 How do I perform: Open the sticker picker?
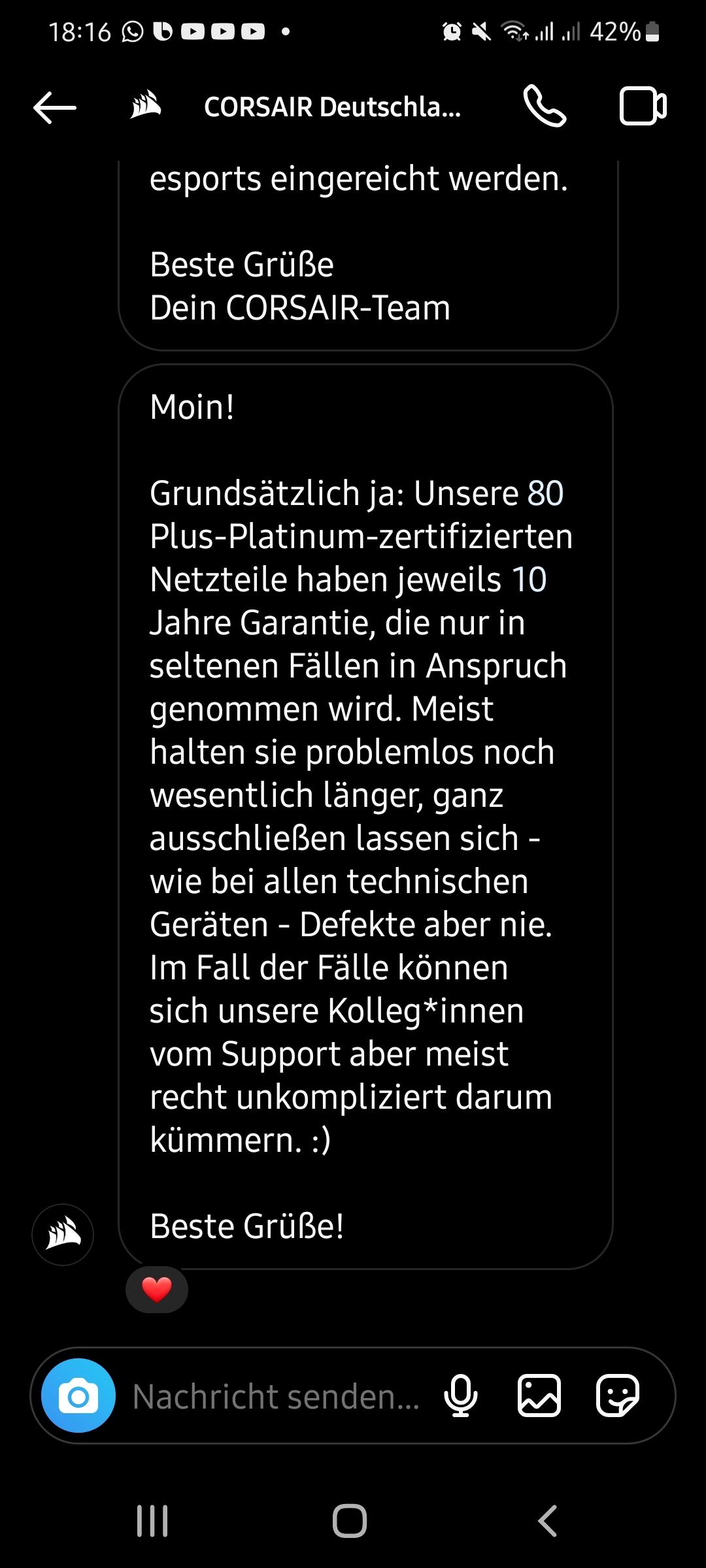pos(617,1396)
